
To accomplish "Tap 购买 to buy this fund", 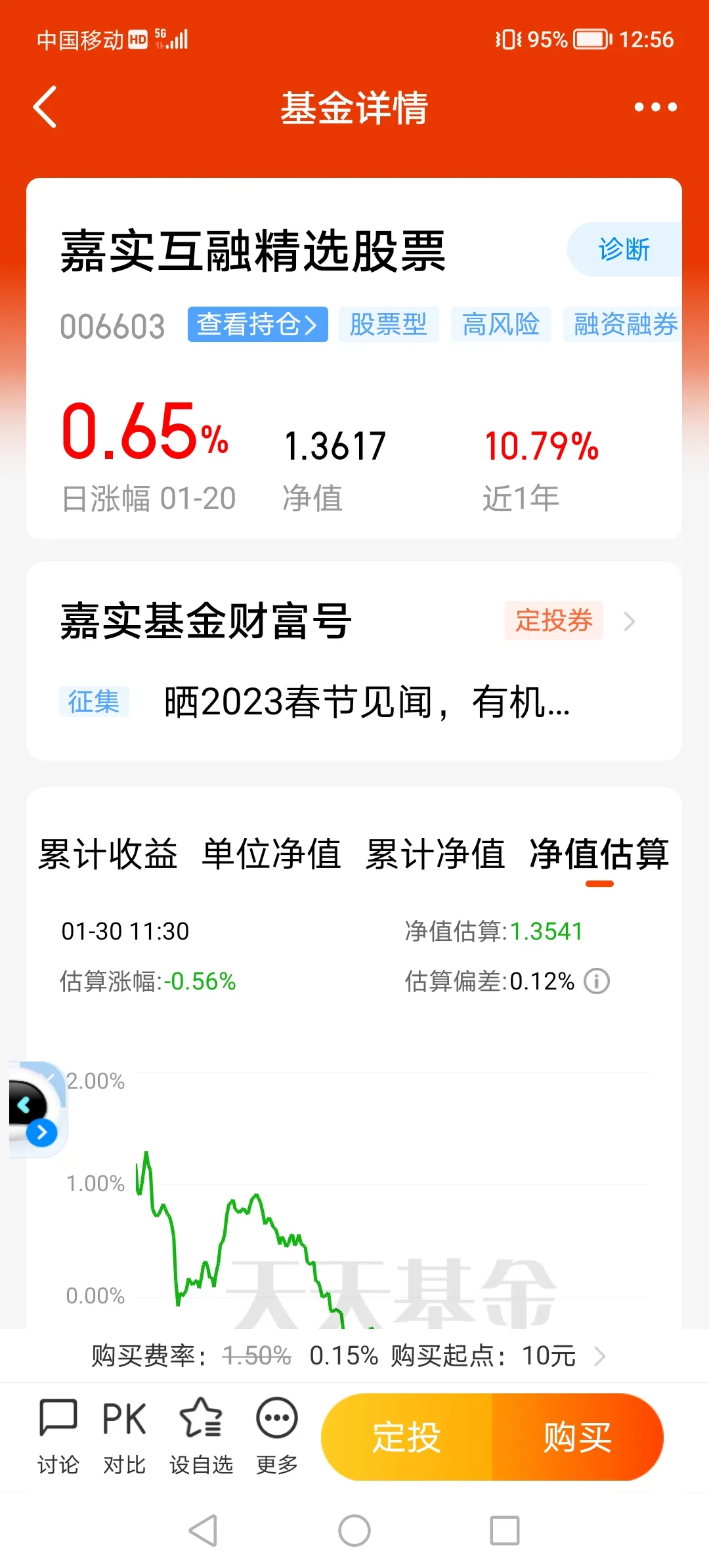I will pyautogui.click(x=578, y=1437).
